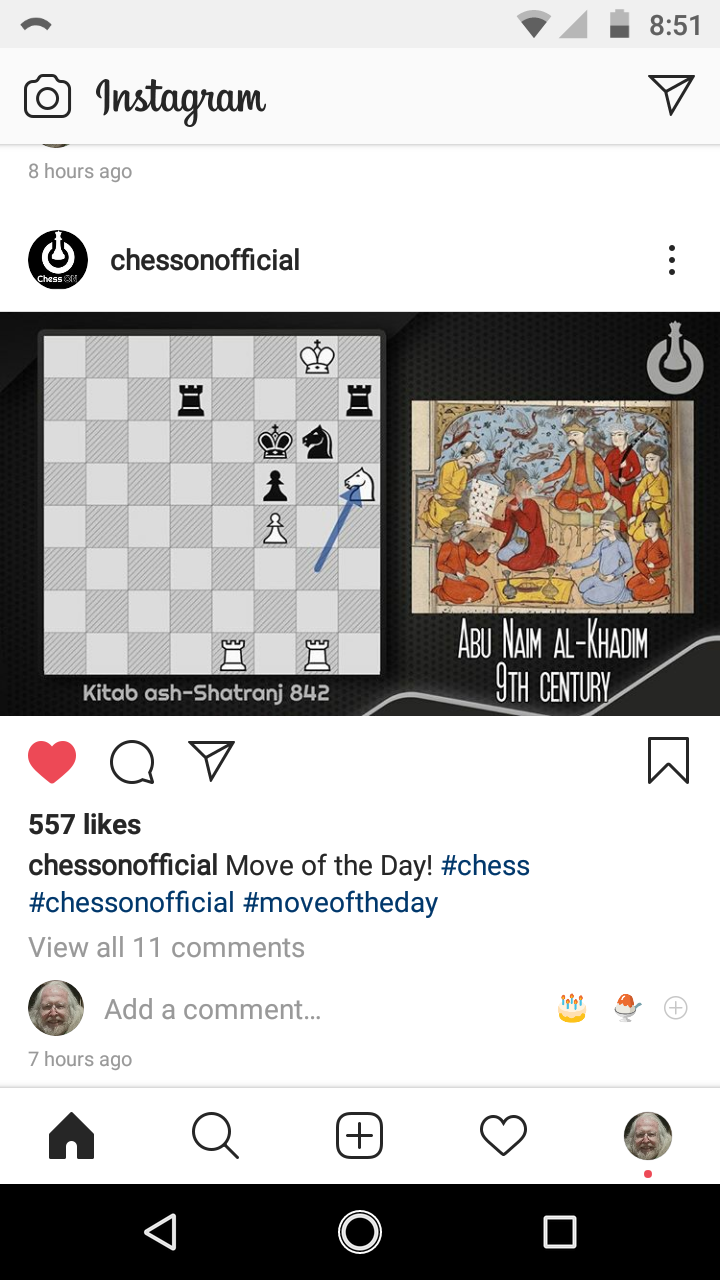Bookmark the chessonofficial post
This screenshot has height=1280, width=720.
tap(668, 760)
